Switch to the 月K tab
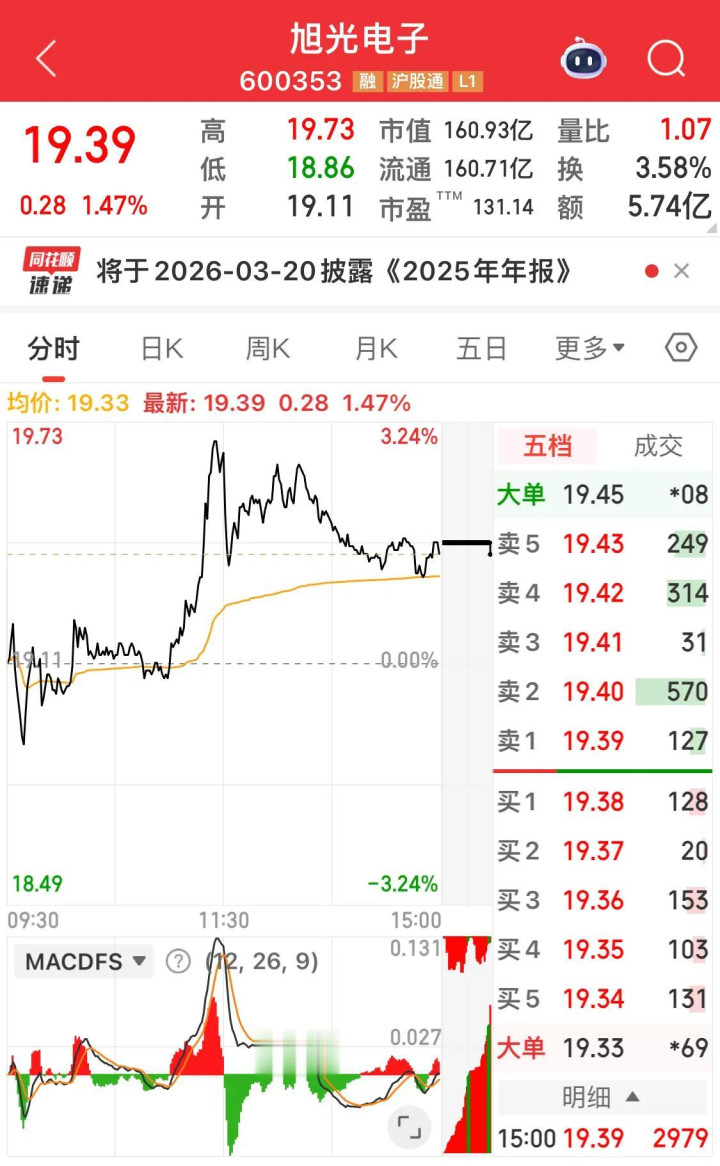Screen dimensions: 720x1166 pyautogui.click(x=376, y=349)
